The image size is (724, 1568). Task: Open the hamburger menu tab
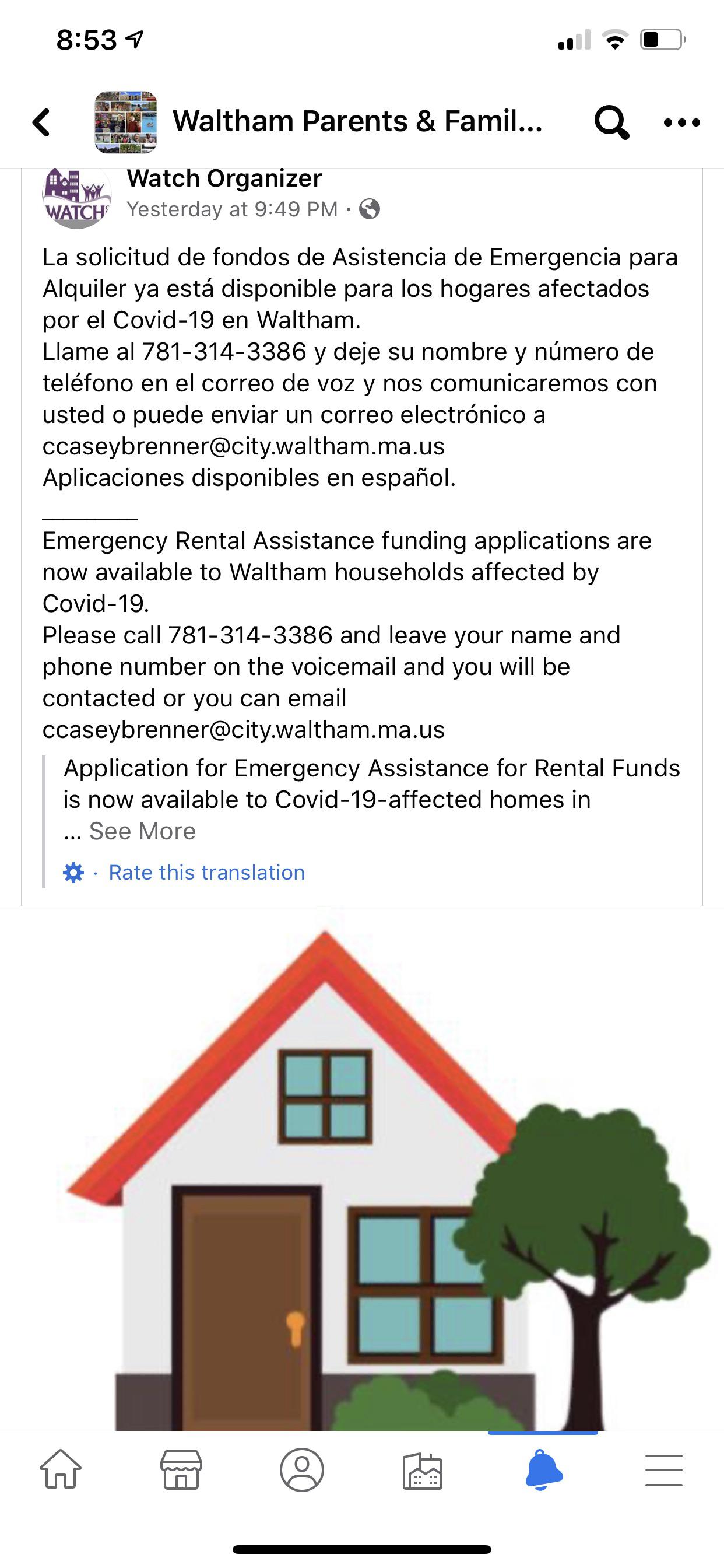click(663, 1471)
